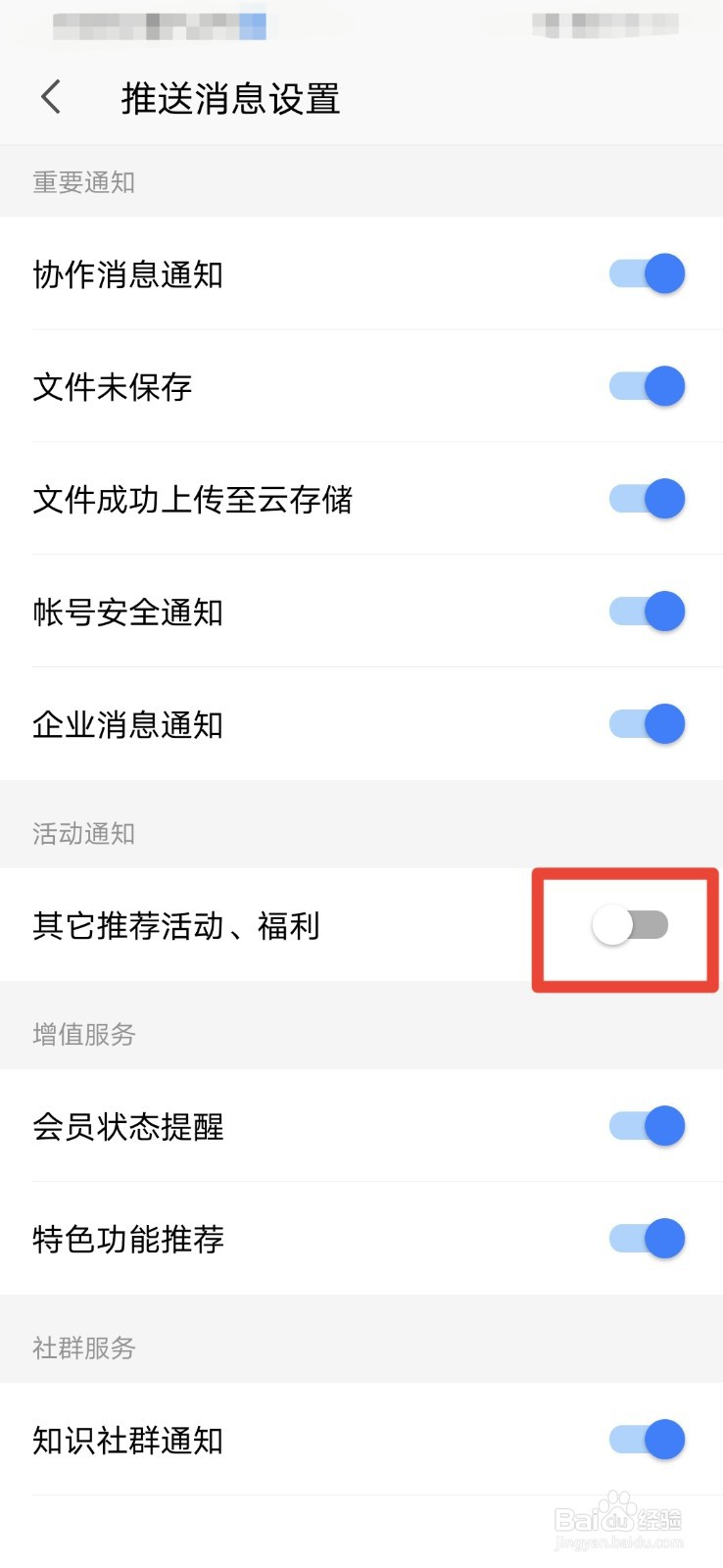
Task: Tap the highlighted red-boxed toggle area
Action: pyautogui.click(x=624, y=925)
